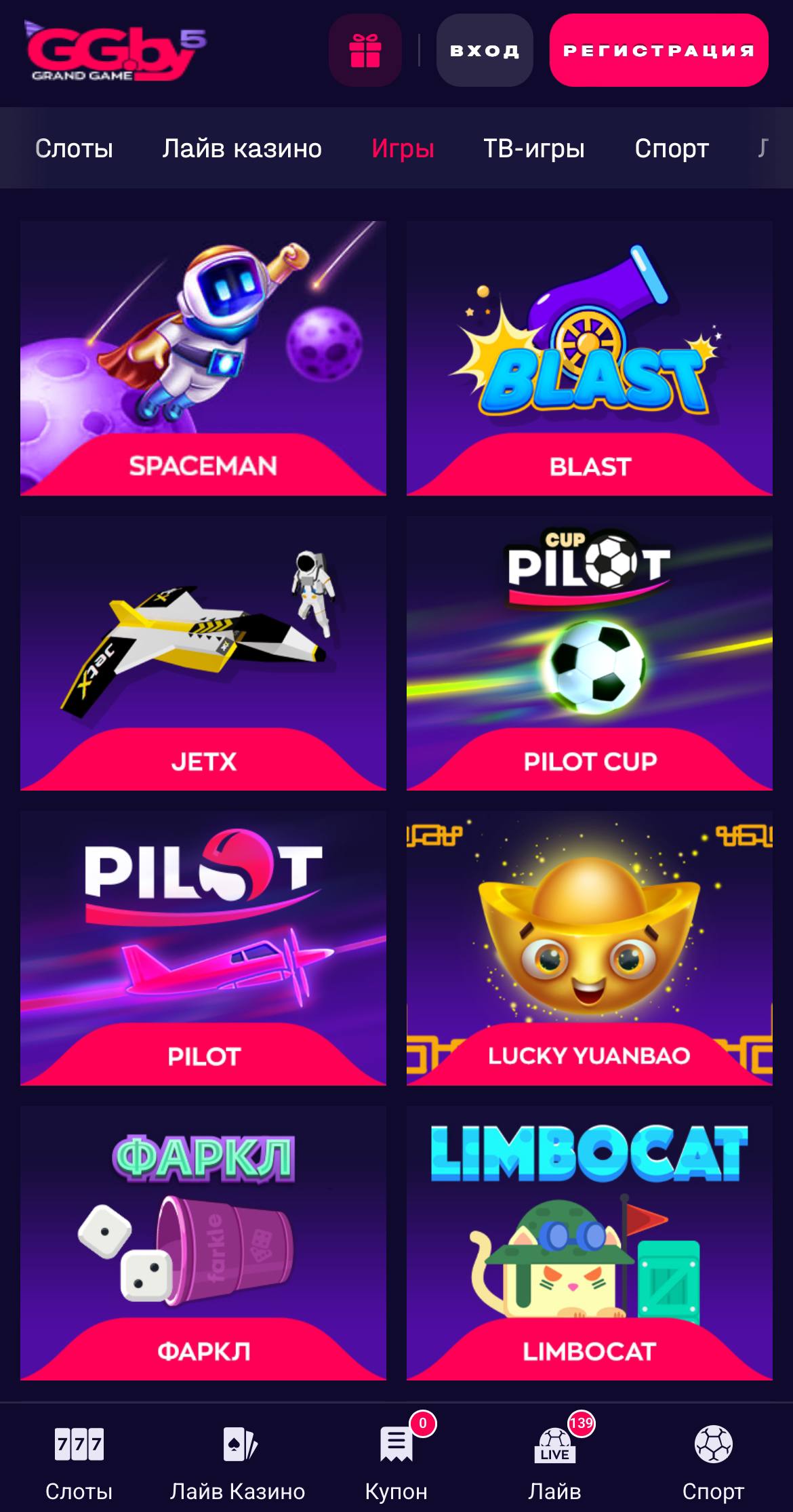This screenshot has width=793, height=1512.
Task: Open the gift bonus icon
Action: pyautogui.click(x=365, y=51)
